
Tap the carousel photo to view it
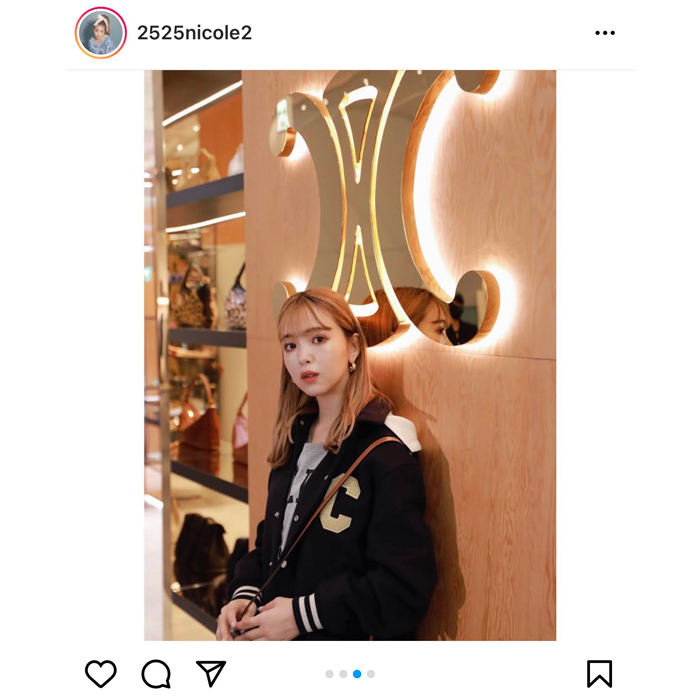pyautogui.click(x=350, y=355)
